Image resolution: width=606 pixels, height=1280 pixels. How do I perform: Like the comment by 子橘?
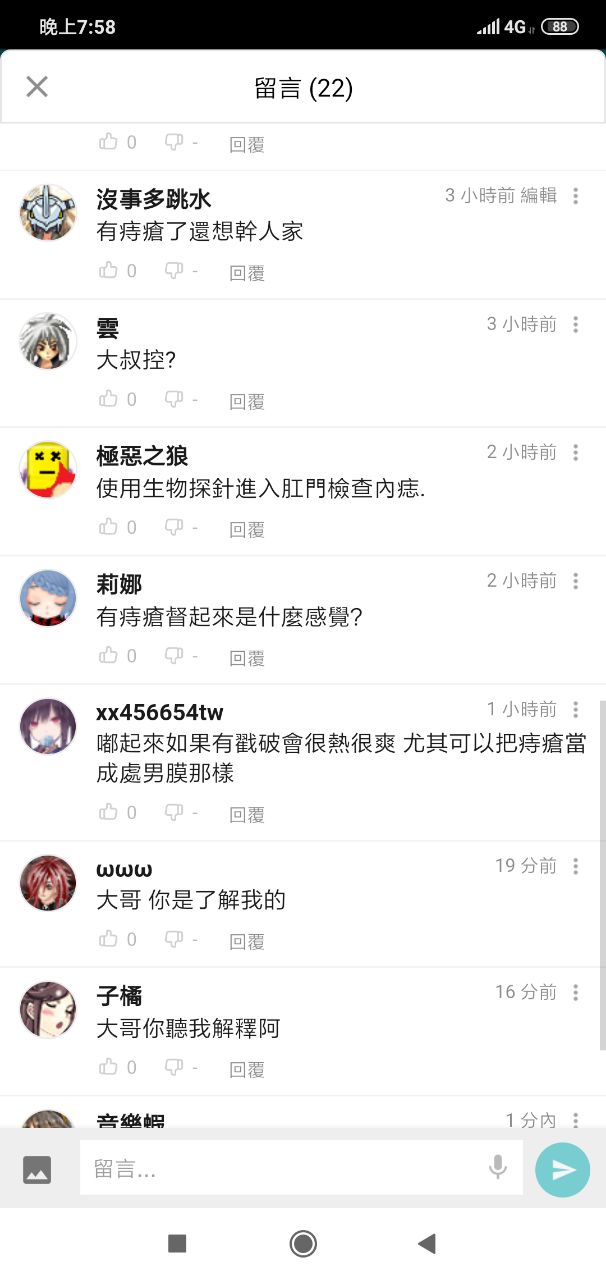tap(109, 1067)
